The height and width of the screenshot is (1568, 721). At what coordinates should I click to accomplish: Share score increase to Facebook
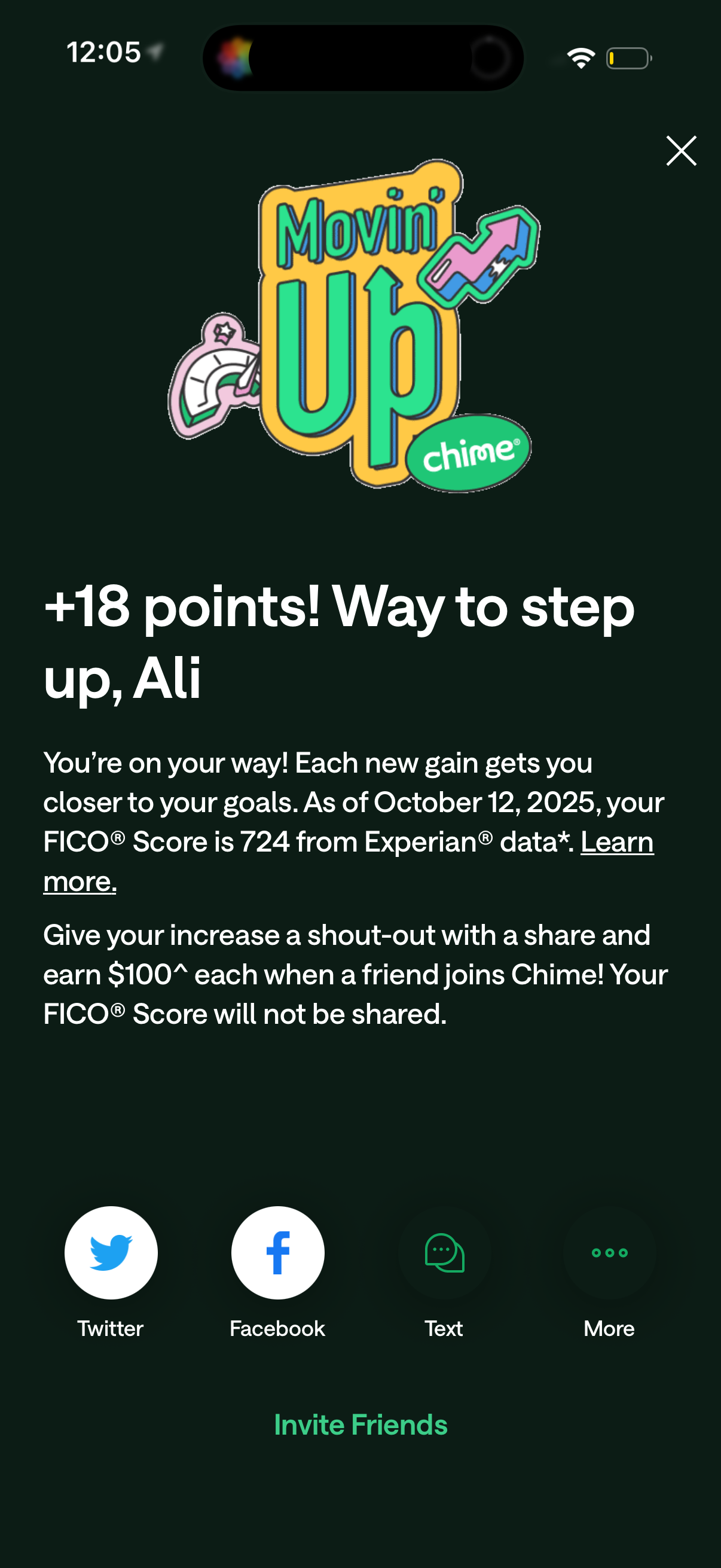[x=277, y=1252]
